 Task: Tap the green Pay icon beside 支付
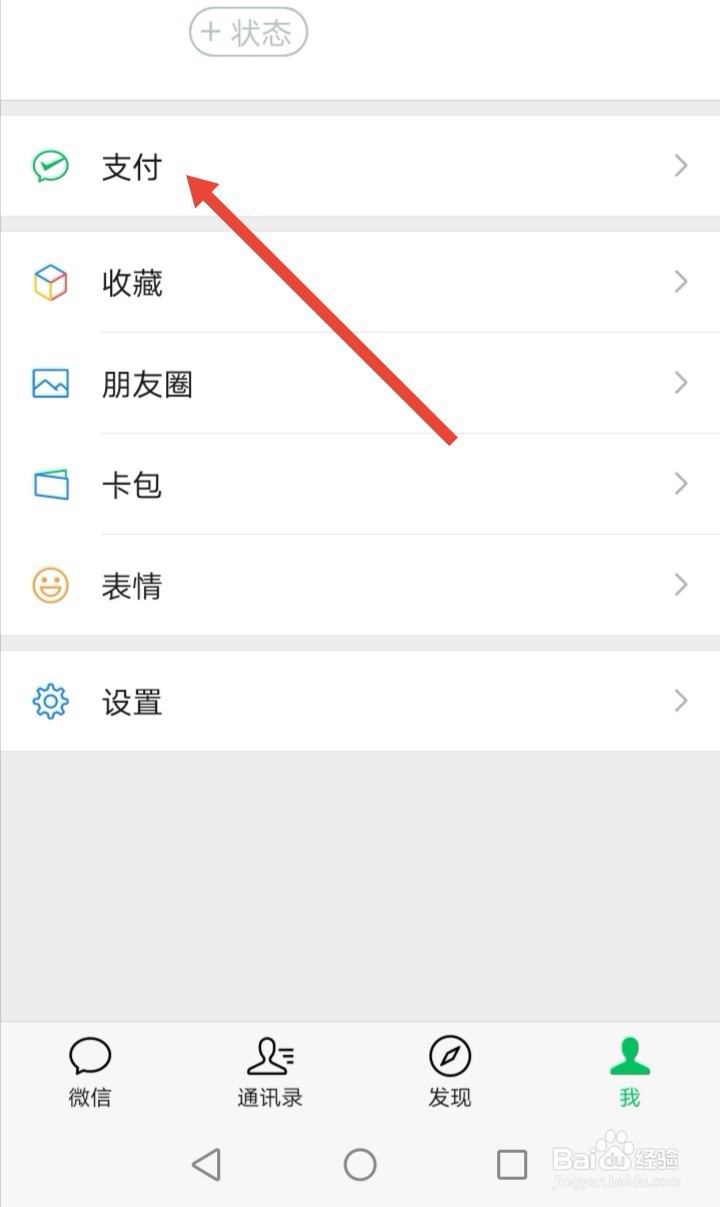(x=50, y=166)
